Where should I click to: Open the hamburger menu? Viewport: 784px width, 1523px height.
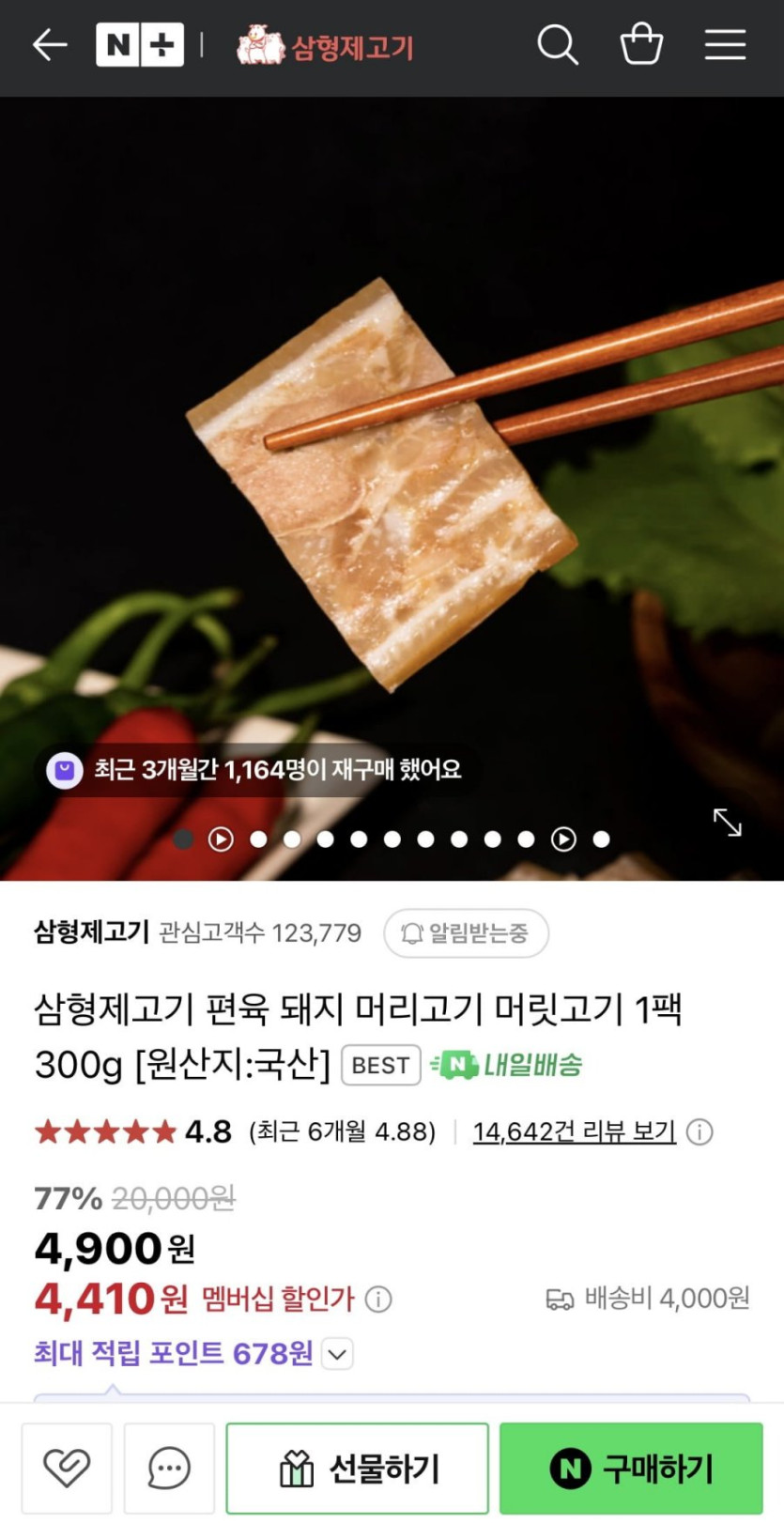coord(725,44)
